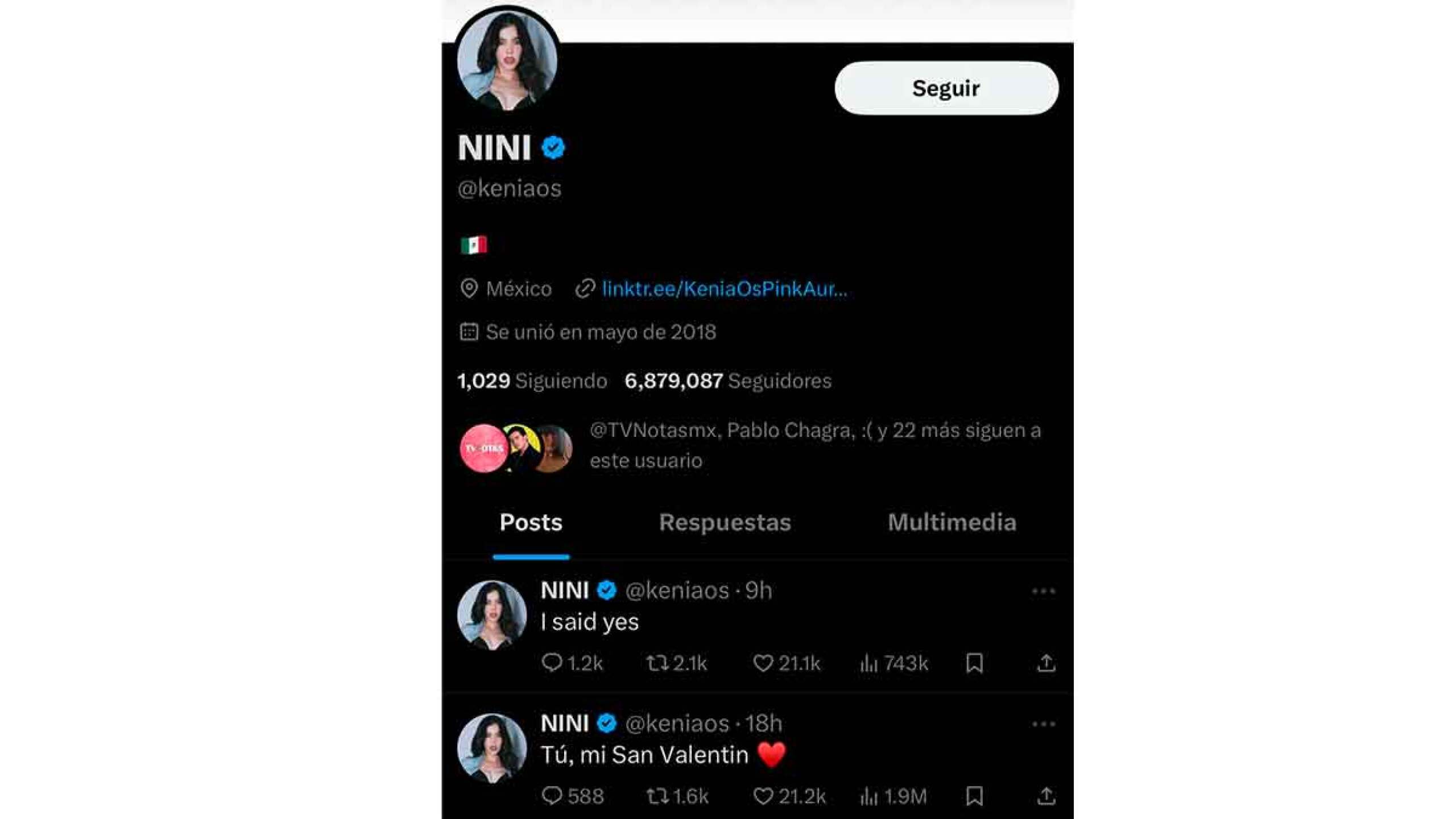Open overflow menu on "Tú, mi San Valentin" post
This screenshot has height=819, width=1456.
pos(1043,725)
